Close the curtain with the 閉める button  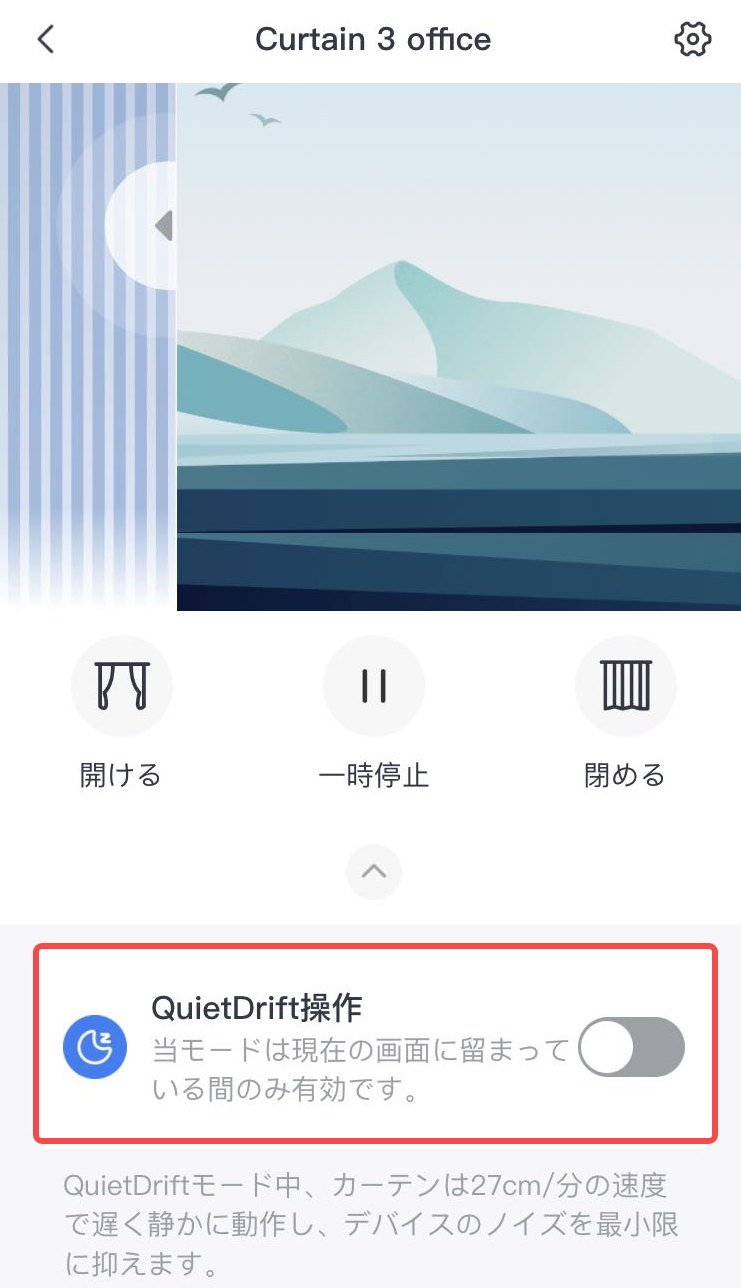coord(626,686)
